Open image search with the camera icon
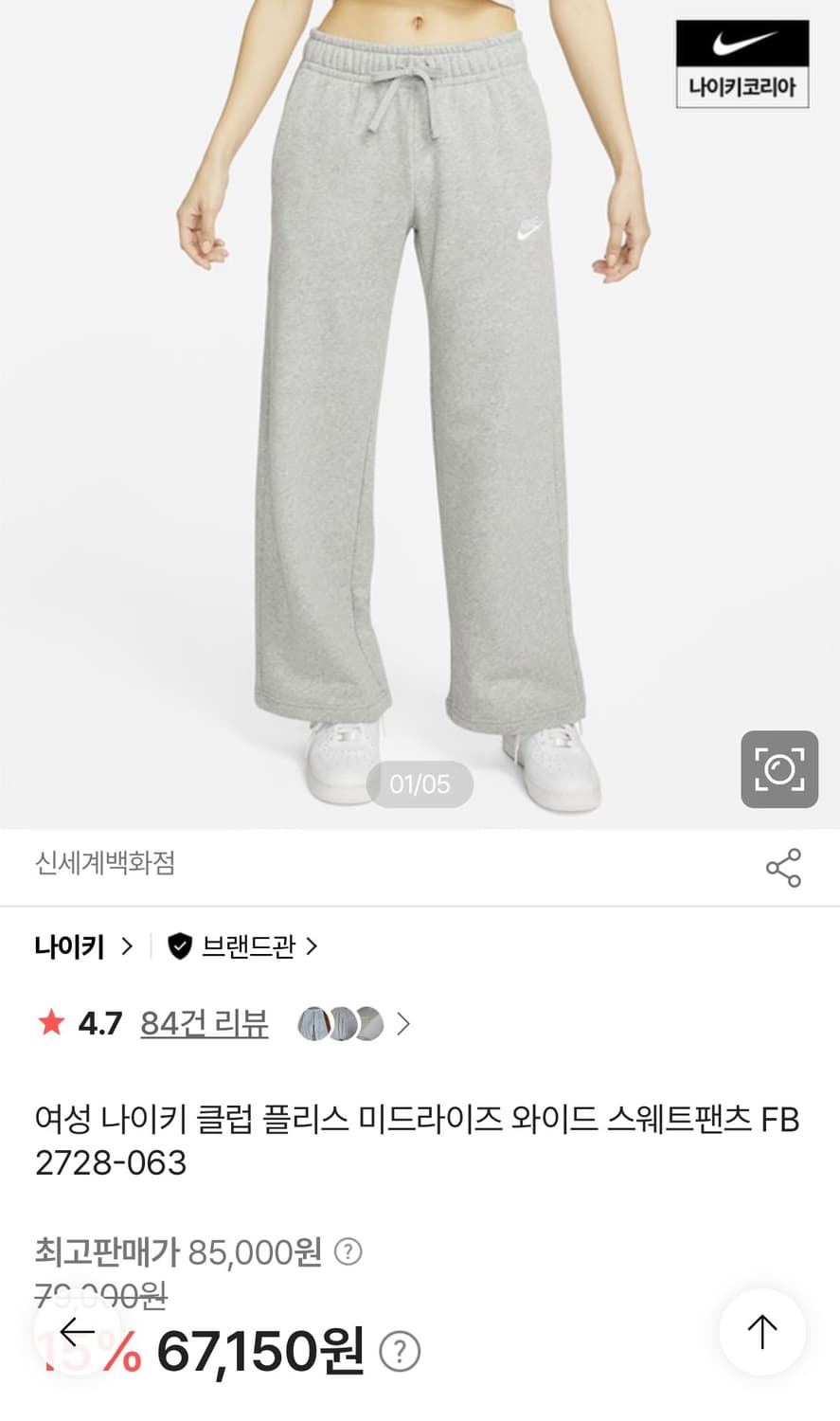Screen dimensions: 840x1421 coord(778,769)
